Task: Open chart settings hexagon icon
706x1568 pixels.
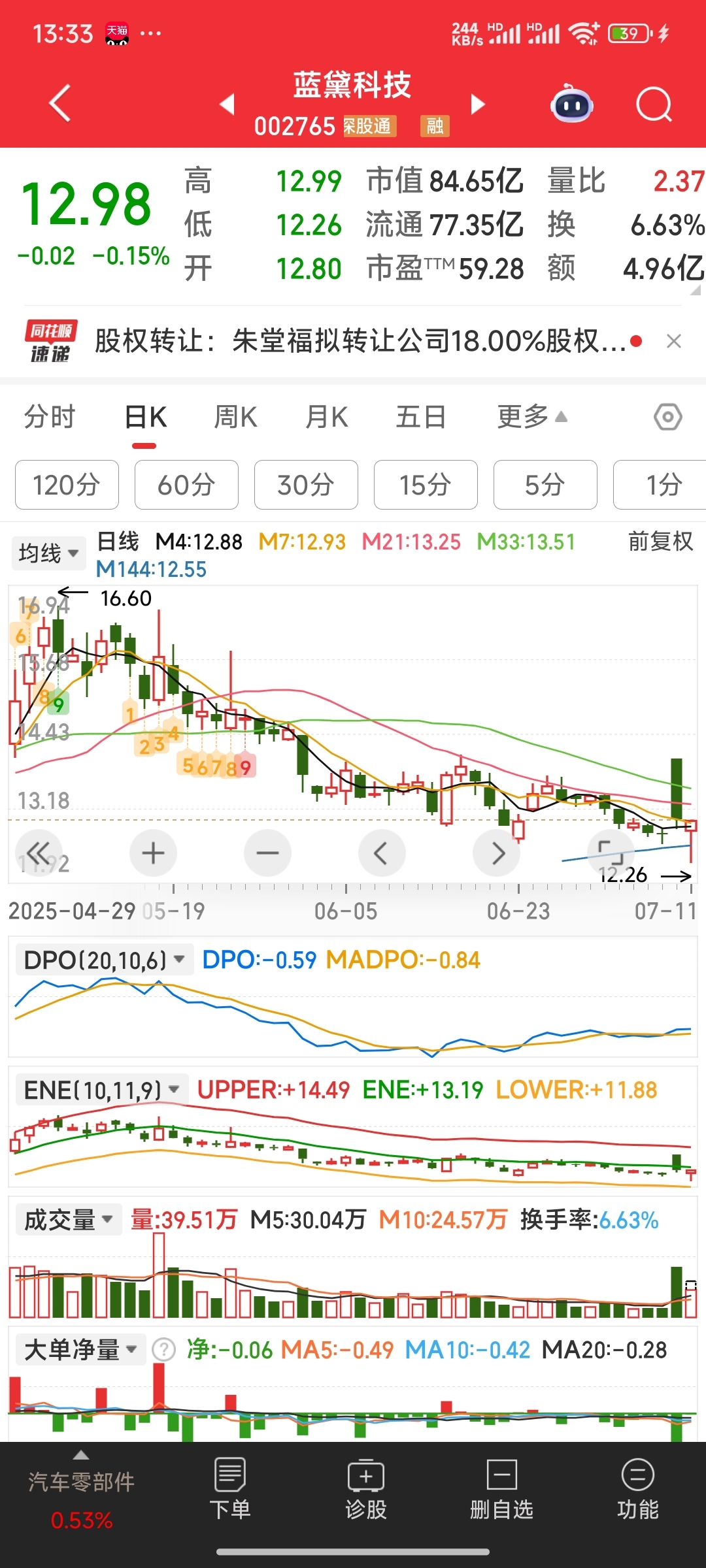Action: tap(668, 417)
